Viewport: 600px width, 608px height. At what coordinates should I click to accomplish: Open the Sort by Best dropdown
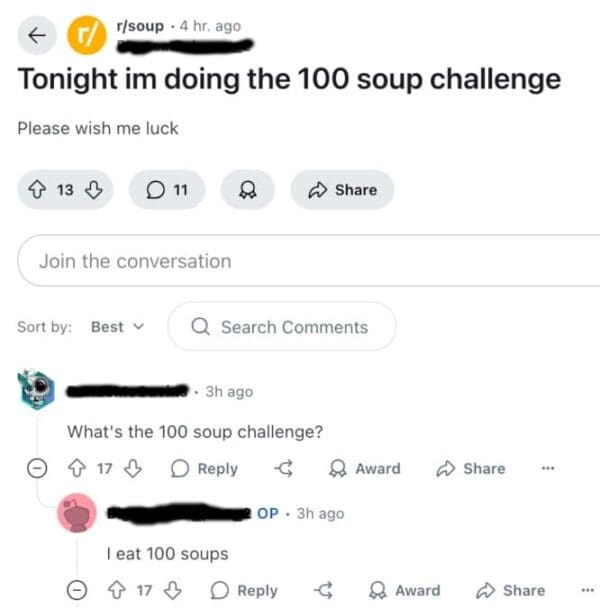(x=117, y=327)
